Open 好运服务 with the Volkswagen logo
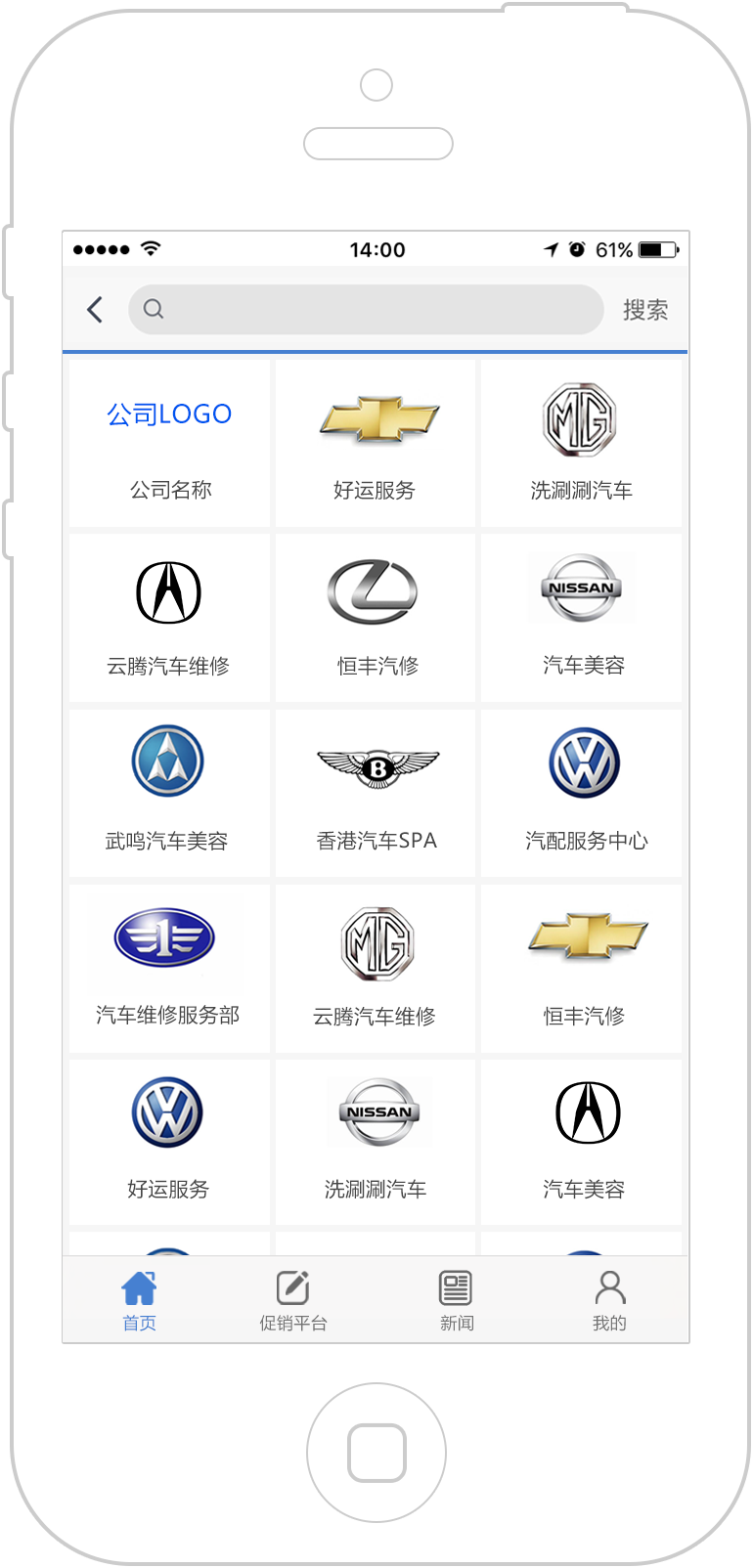The width and height of the screenshot is (753, 1568). (x=170, y=1142)
